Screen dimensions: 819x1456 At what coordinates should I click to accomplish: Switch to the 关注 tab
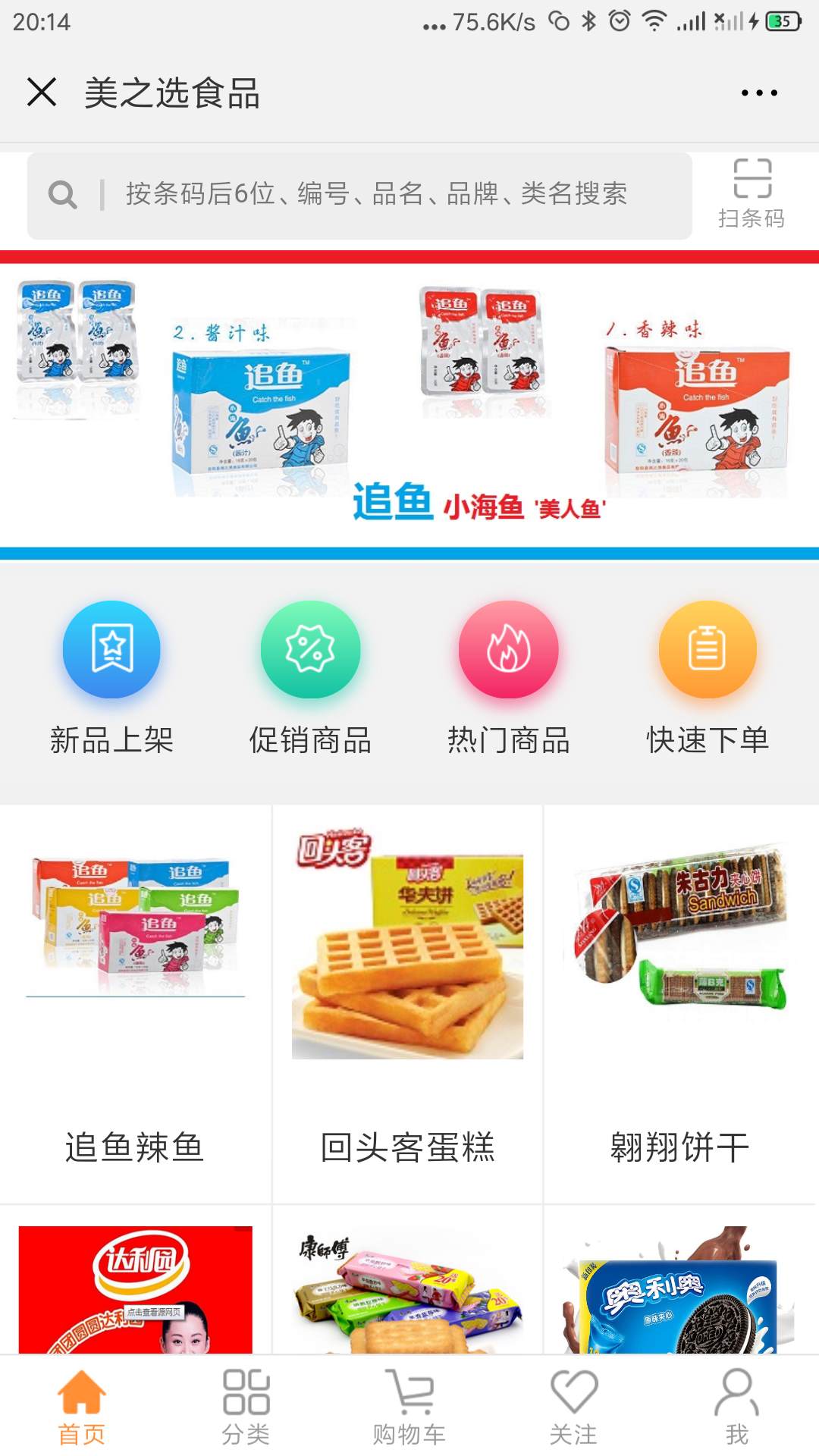573,1407
